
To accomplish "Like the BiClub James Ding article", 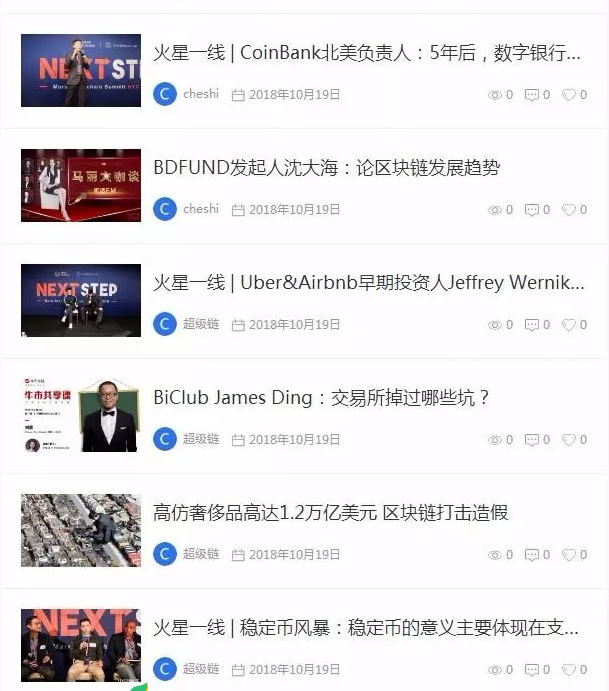I will (569, 441).
